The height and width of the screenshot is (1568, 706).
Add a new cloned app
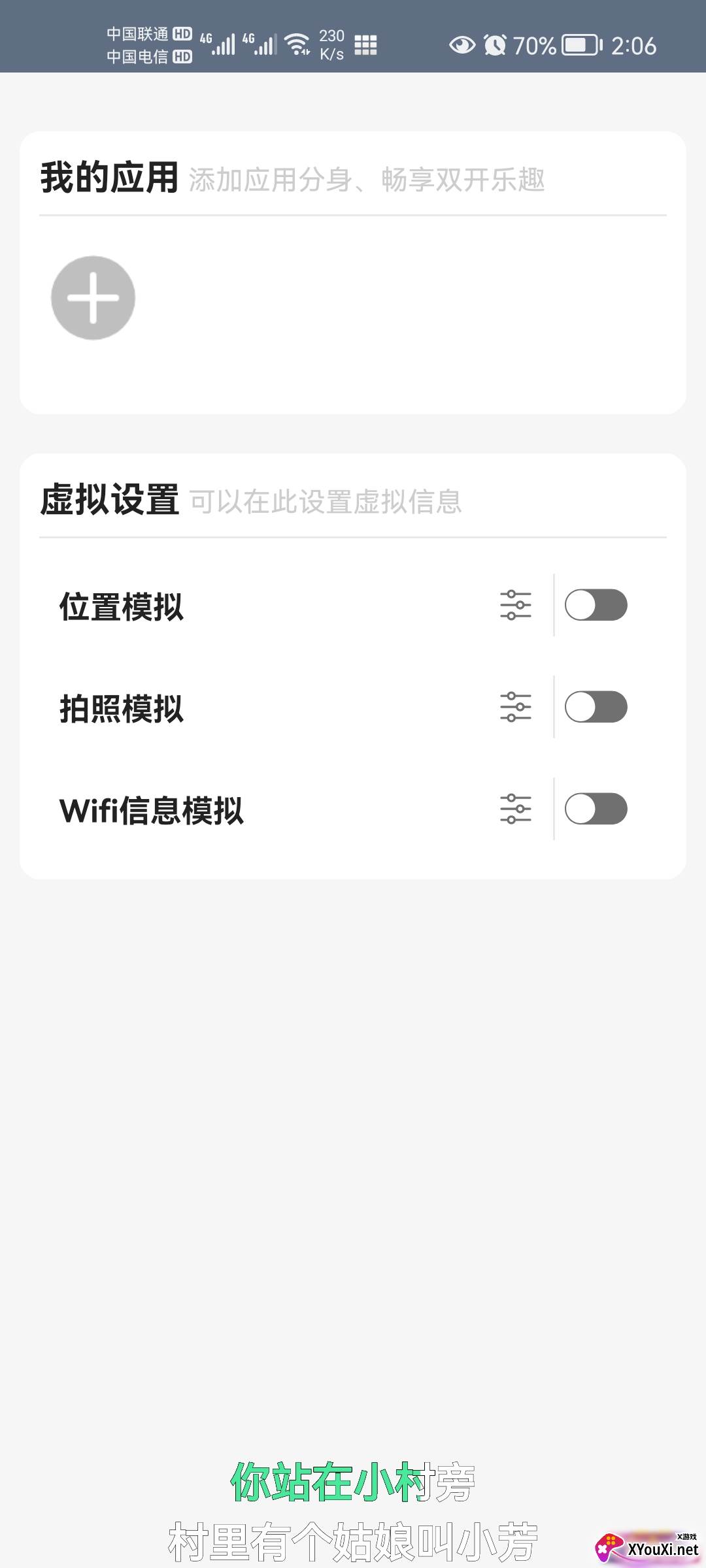93,298
